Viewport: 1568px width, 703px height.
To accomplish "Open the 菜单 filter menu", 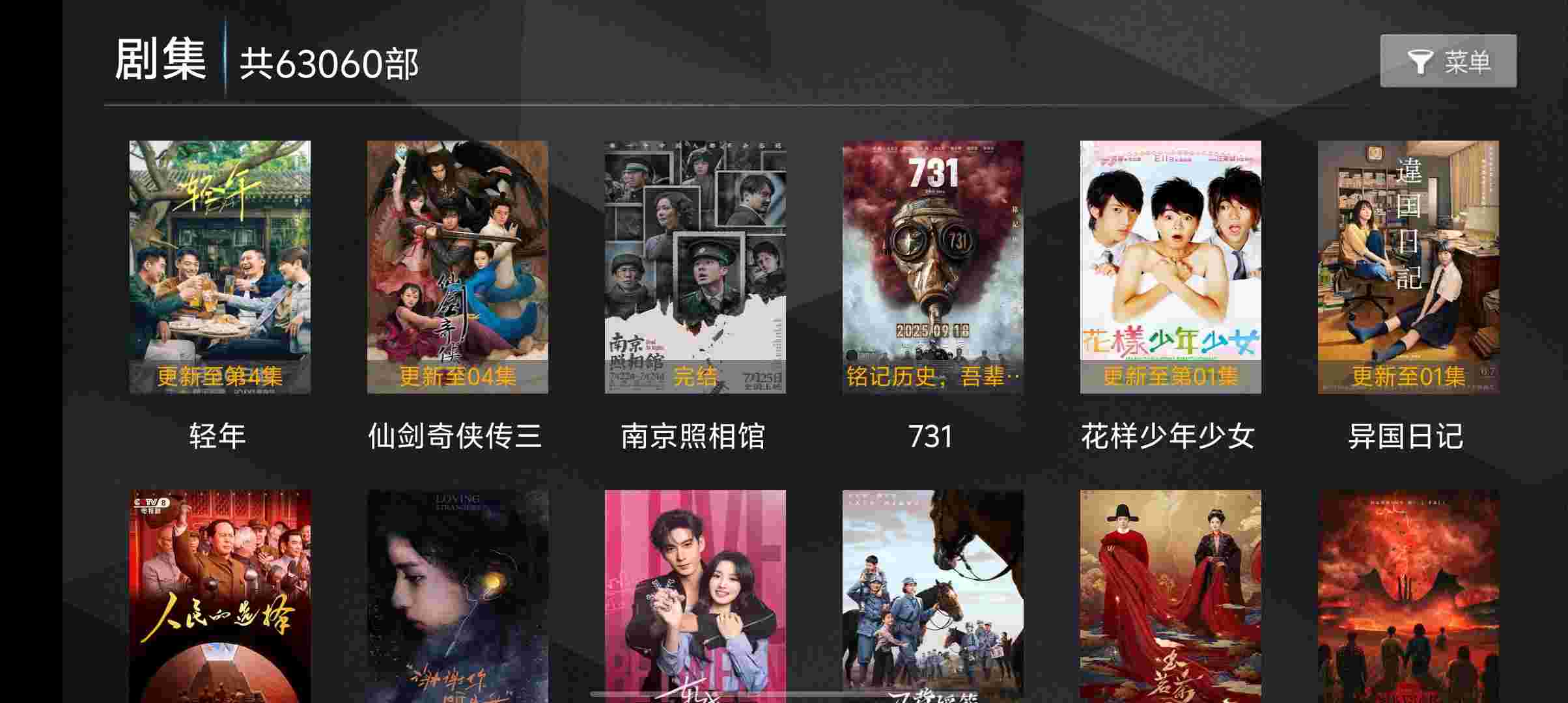I will pos(1448,61).
